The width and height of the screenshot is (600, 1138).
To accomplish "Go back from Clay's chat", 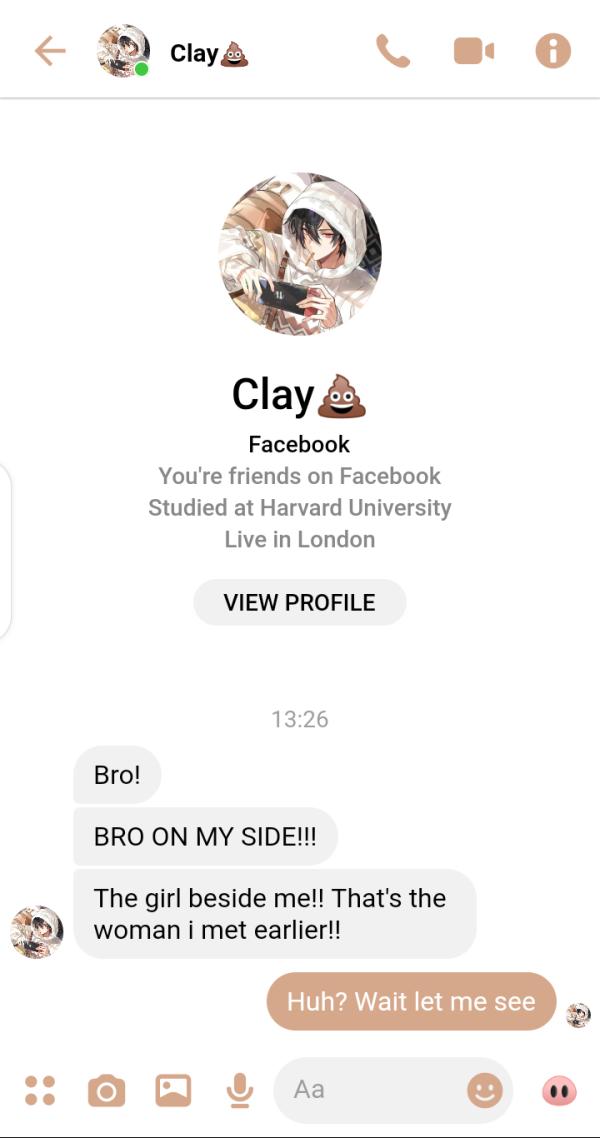I will [x=49, y=51].
